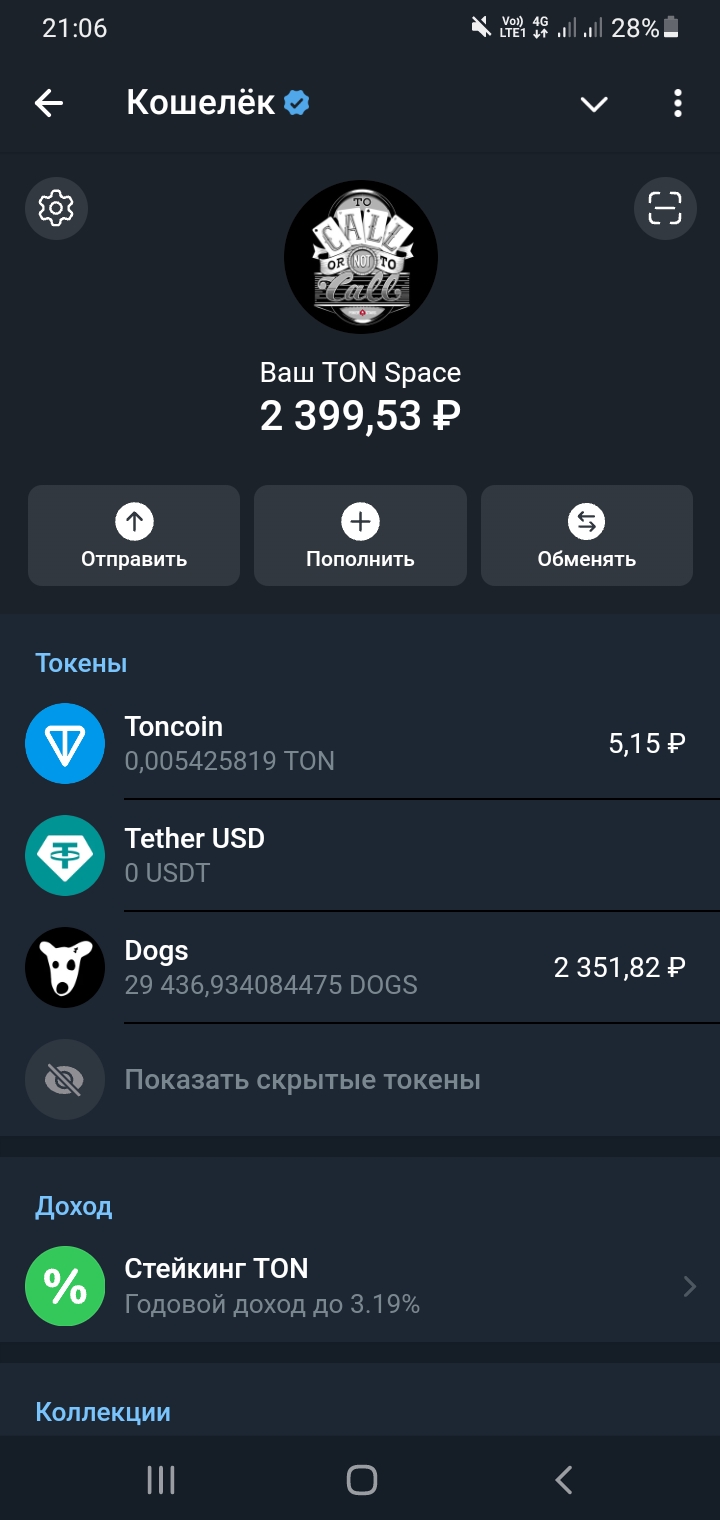Open the QR code scanner
This screenshot has height=1520, width=720.
664,208
